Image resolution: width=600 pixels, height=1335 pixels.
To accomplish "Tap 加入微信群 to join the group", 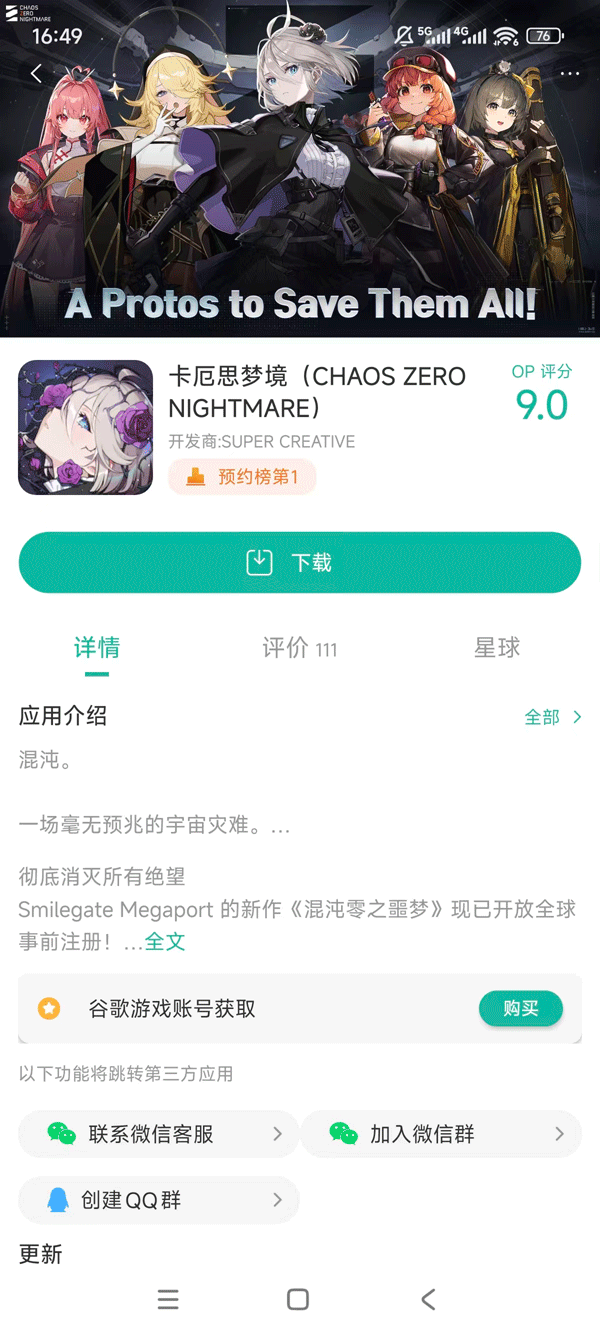I will tap(440, 1134).
